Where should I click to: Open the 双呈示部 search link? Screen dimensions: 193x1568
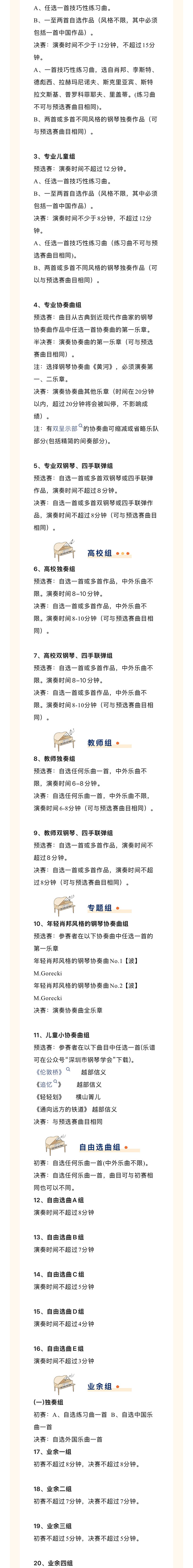click(x=66, y=429)
